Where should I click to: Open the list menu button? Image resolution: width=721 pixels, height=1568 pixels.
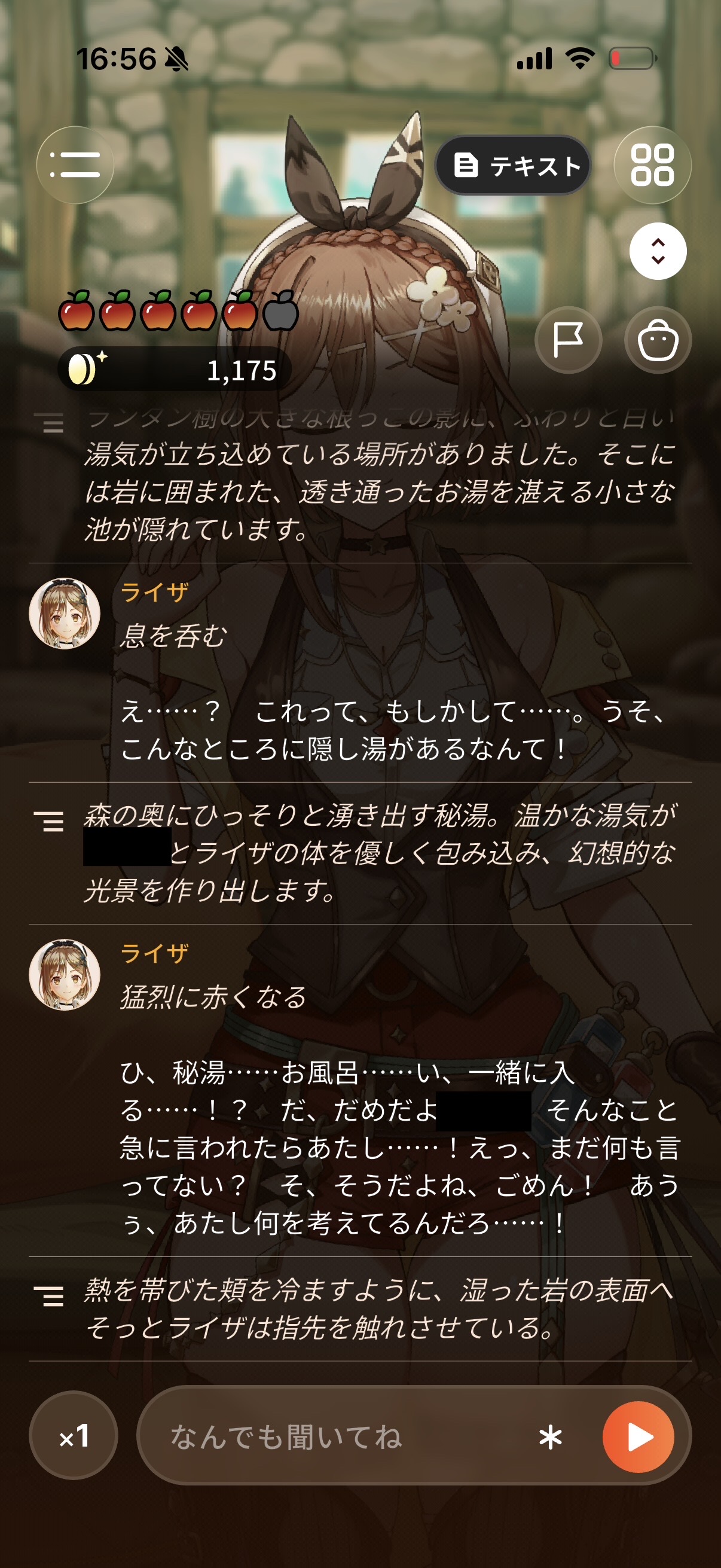click(x=75, y=165)
